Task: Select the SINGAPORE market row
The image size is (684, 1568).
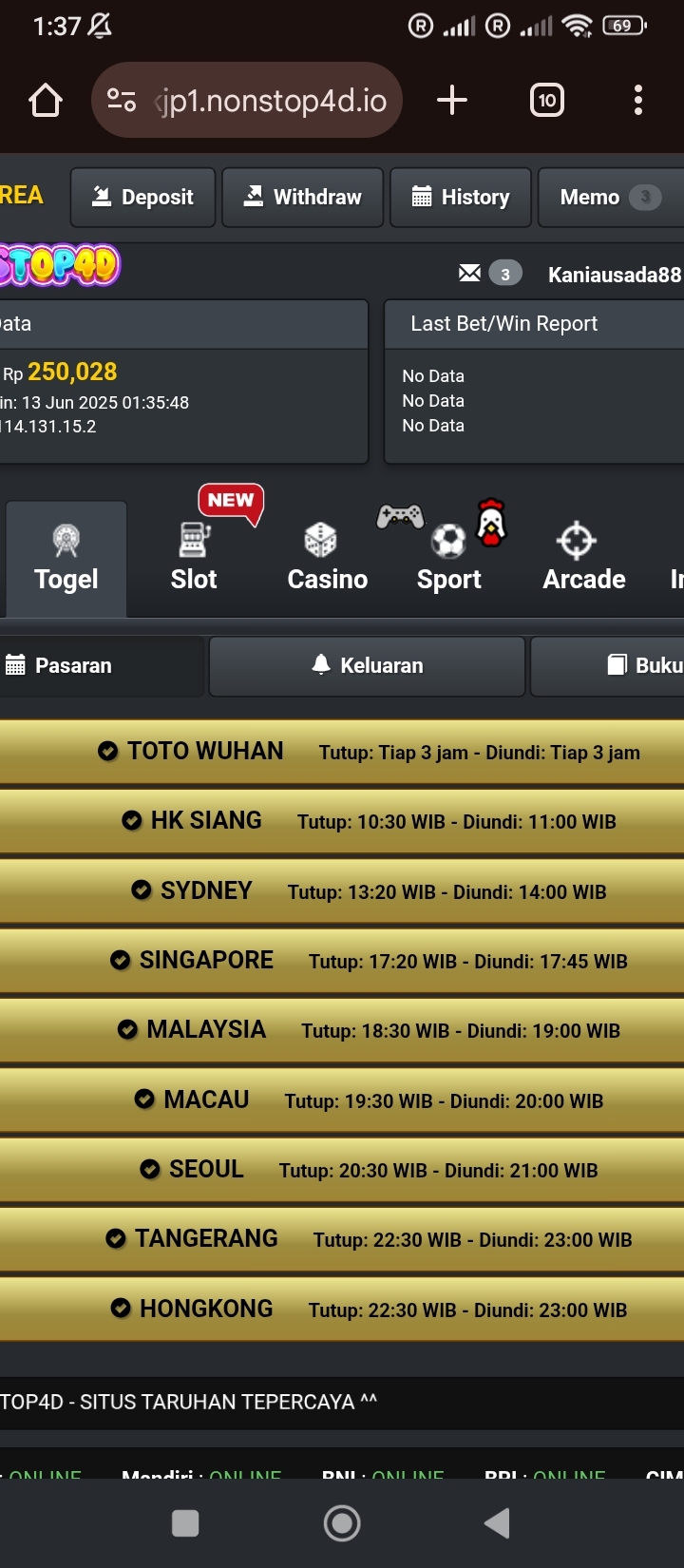Action: tap(342, 961)
